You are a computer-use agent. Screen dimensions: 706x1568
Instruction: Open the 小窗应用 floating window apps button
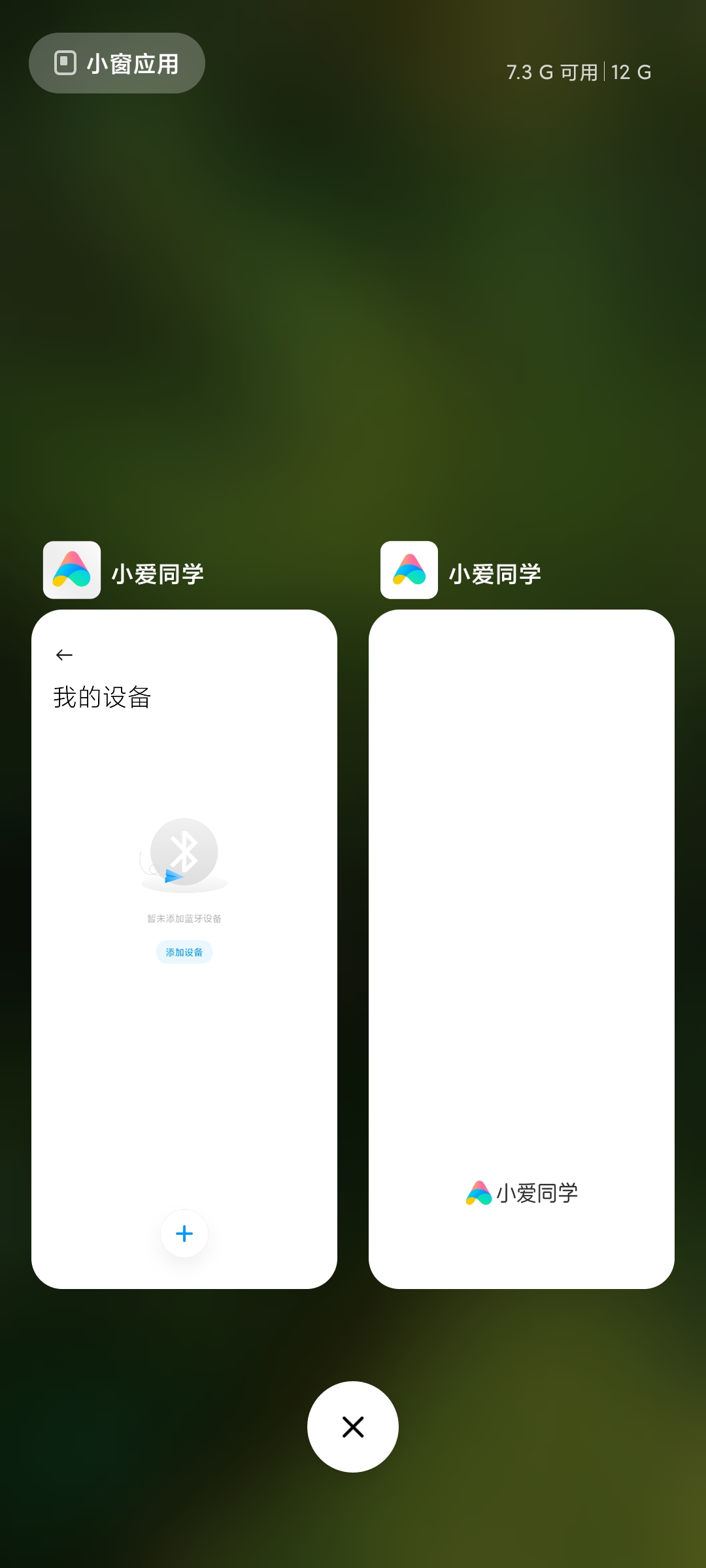coord(117,63)
